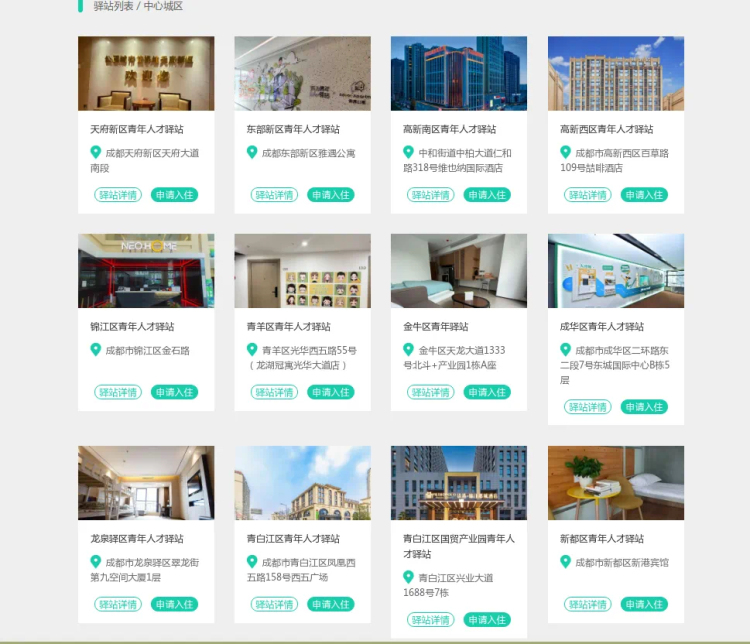This screenshot has width=750, height=644.
Task: Tap 申请入住 for 天府新区青年人才驿站
Action: click(x=174, y=195)
